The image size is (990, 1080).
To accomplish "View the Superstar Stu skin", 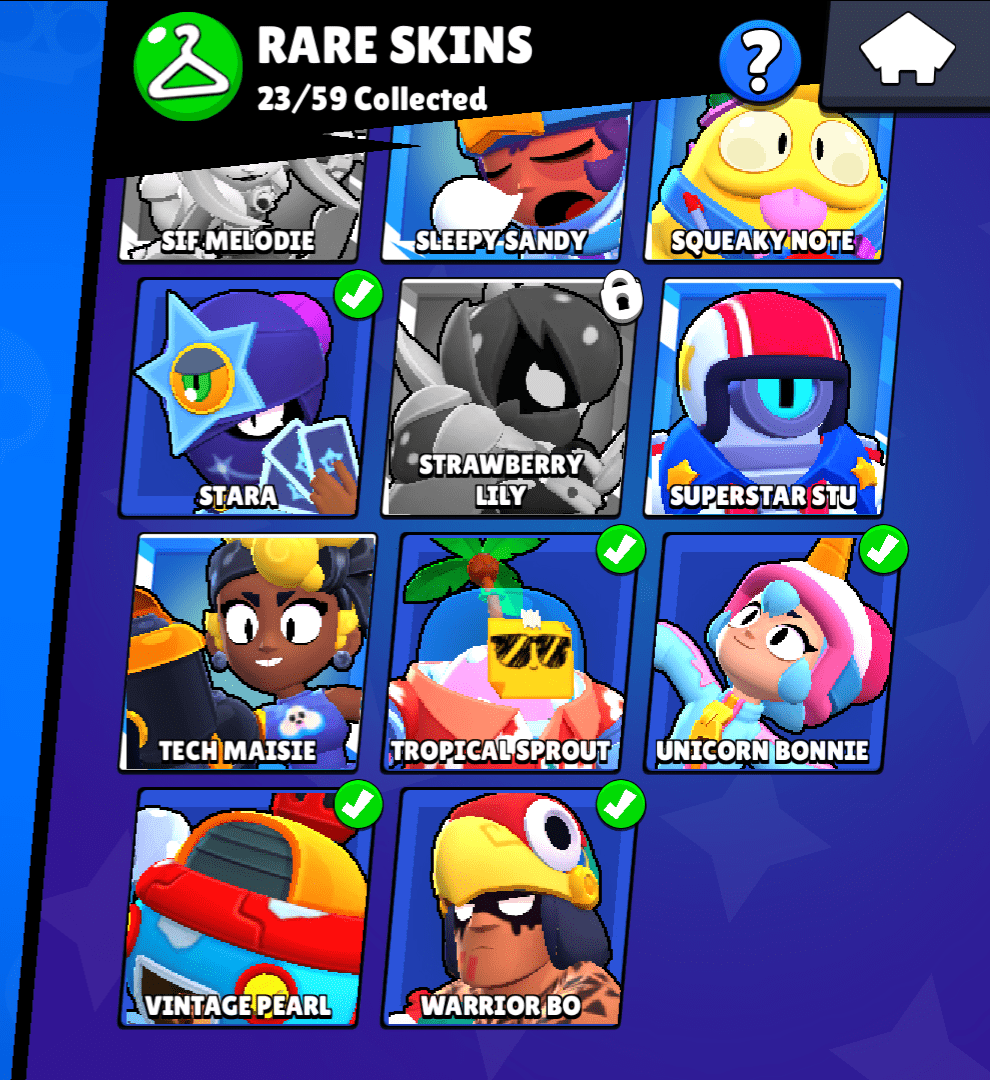I will pos(772,398).
